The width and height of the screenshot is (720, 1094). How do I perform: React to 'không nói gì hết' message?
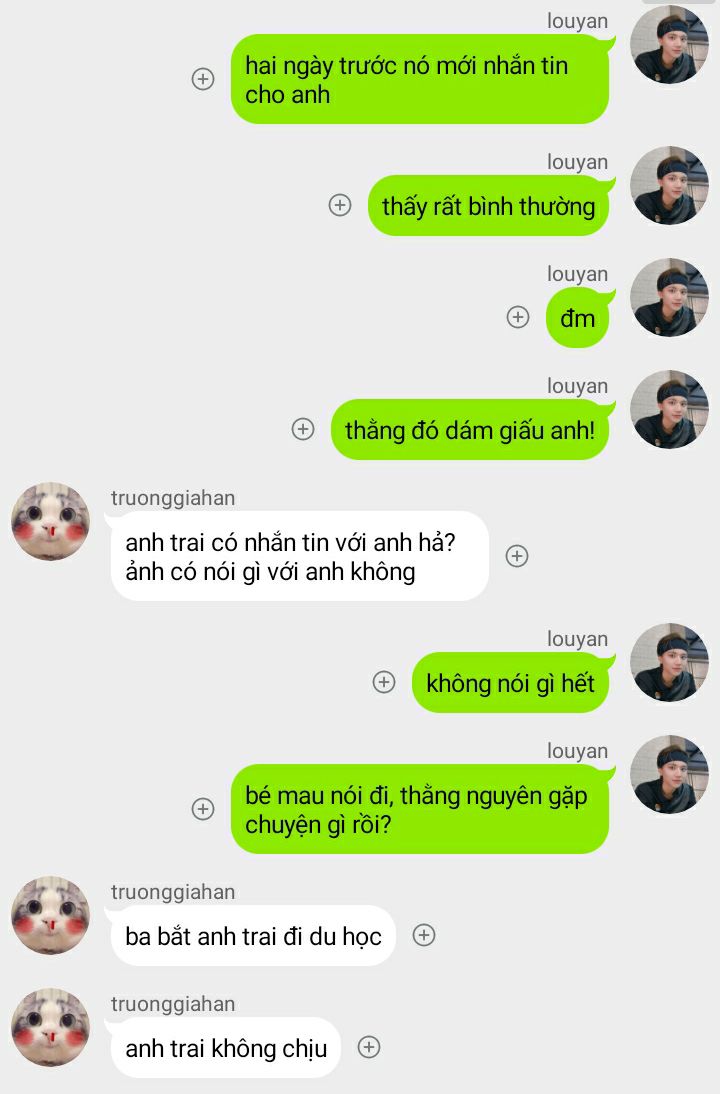click(384, 682)
